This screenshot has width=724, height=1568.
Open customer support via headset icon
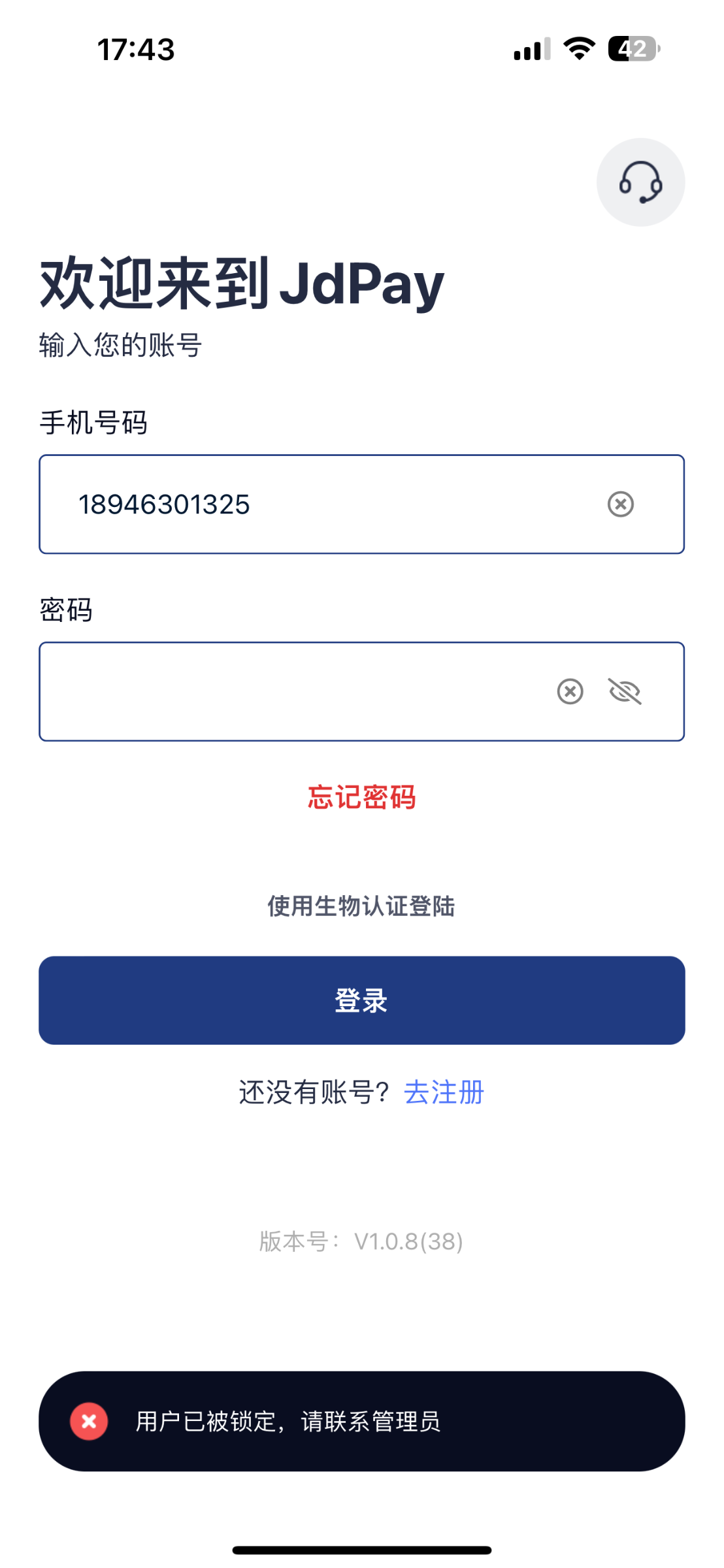(x=640, y=182)
